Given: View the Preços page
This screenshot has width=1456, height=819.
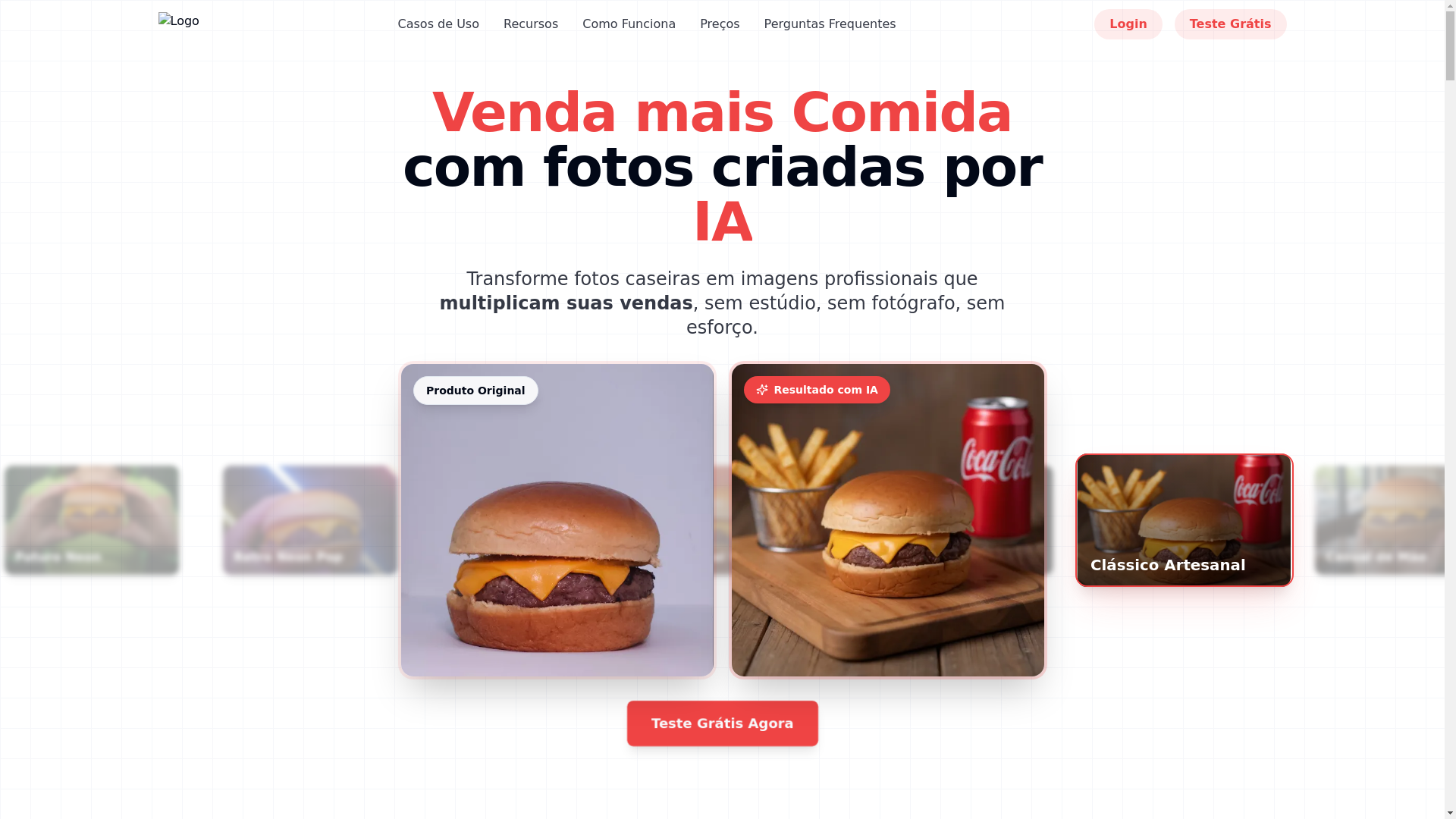Looking at the screenshot, I should [x=719, y=24].
